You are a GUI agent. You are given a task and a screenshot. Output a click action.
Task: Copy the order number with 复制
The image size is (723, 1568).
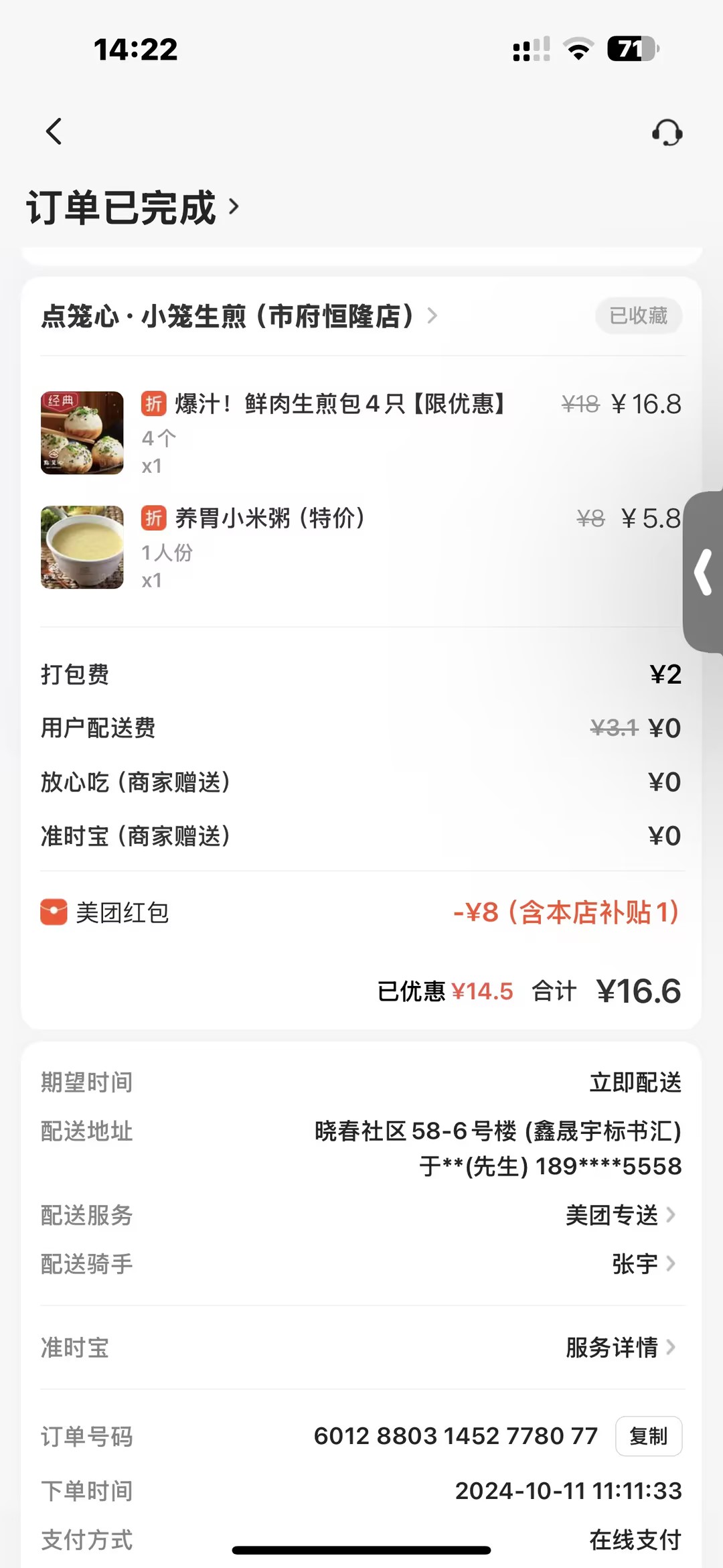click(648, 1437)
